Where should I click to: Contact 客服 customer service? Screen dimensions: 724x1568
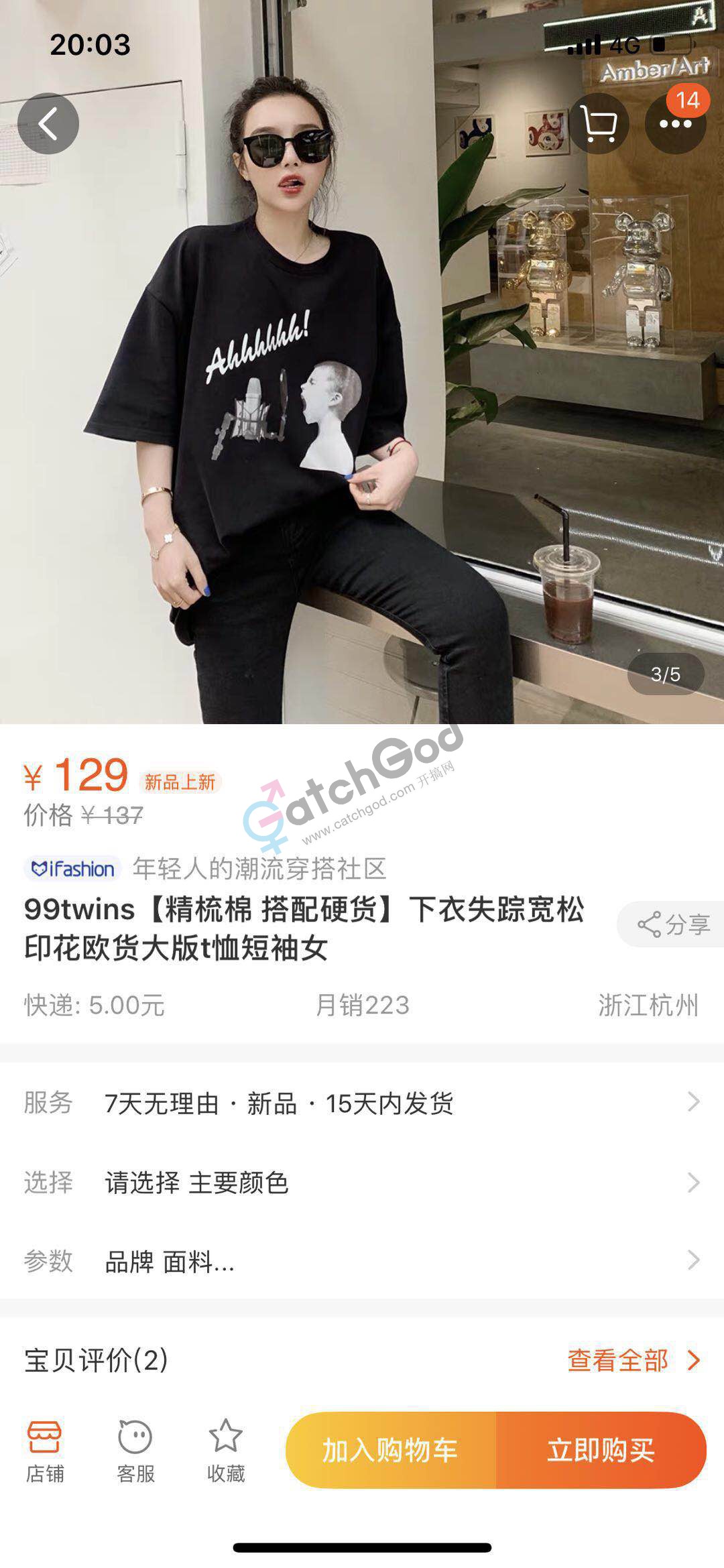(x=135, y=1451)
